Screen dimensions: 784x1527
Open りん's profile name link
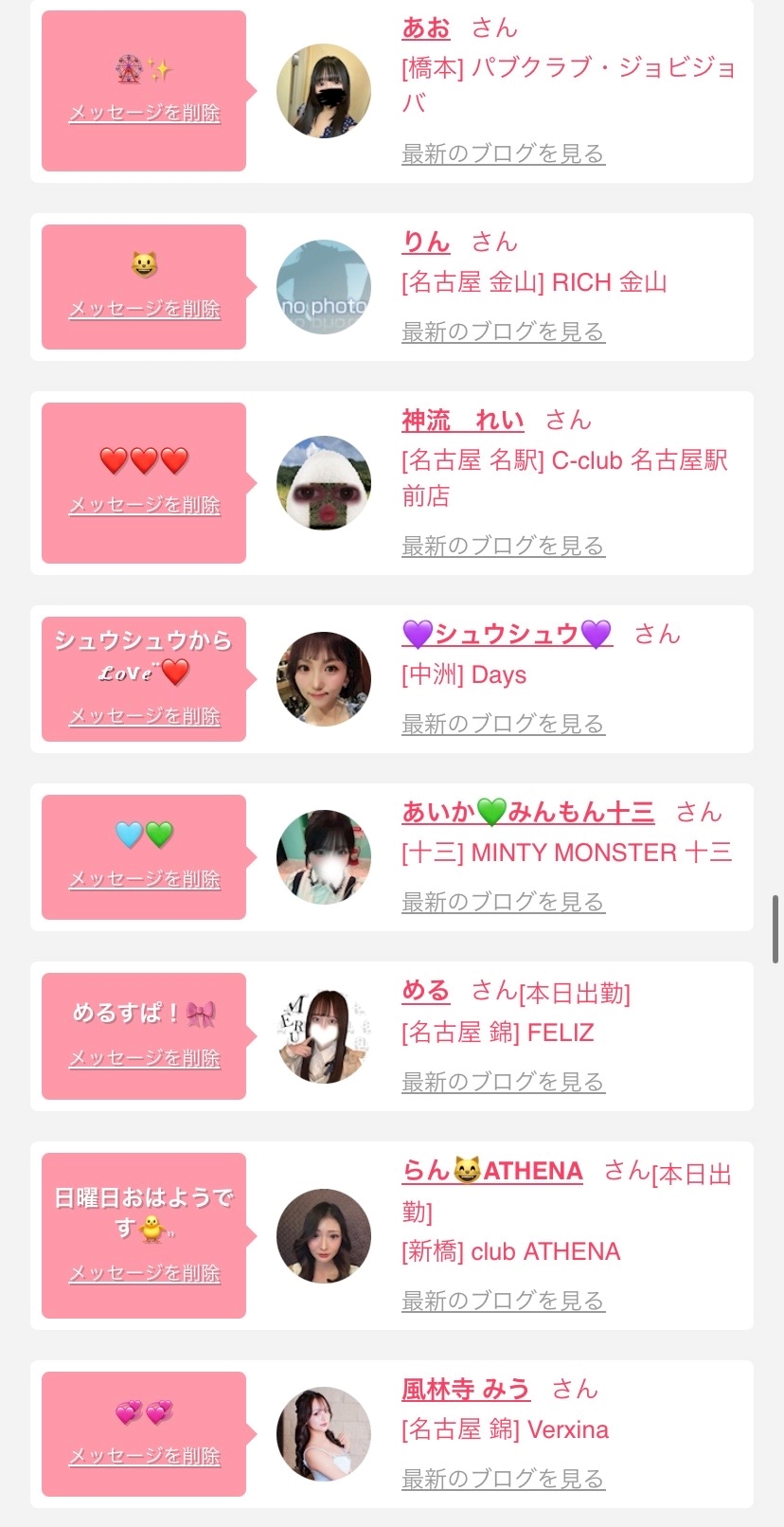point(426,243)
